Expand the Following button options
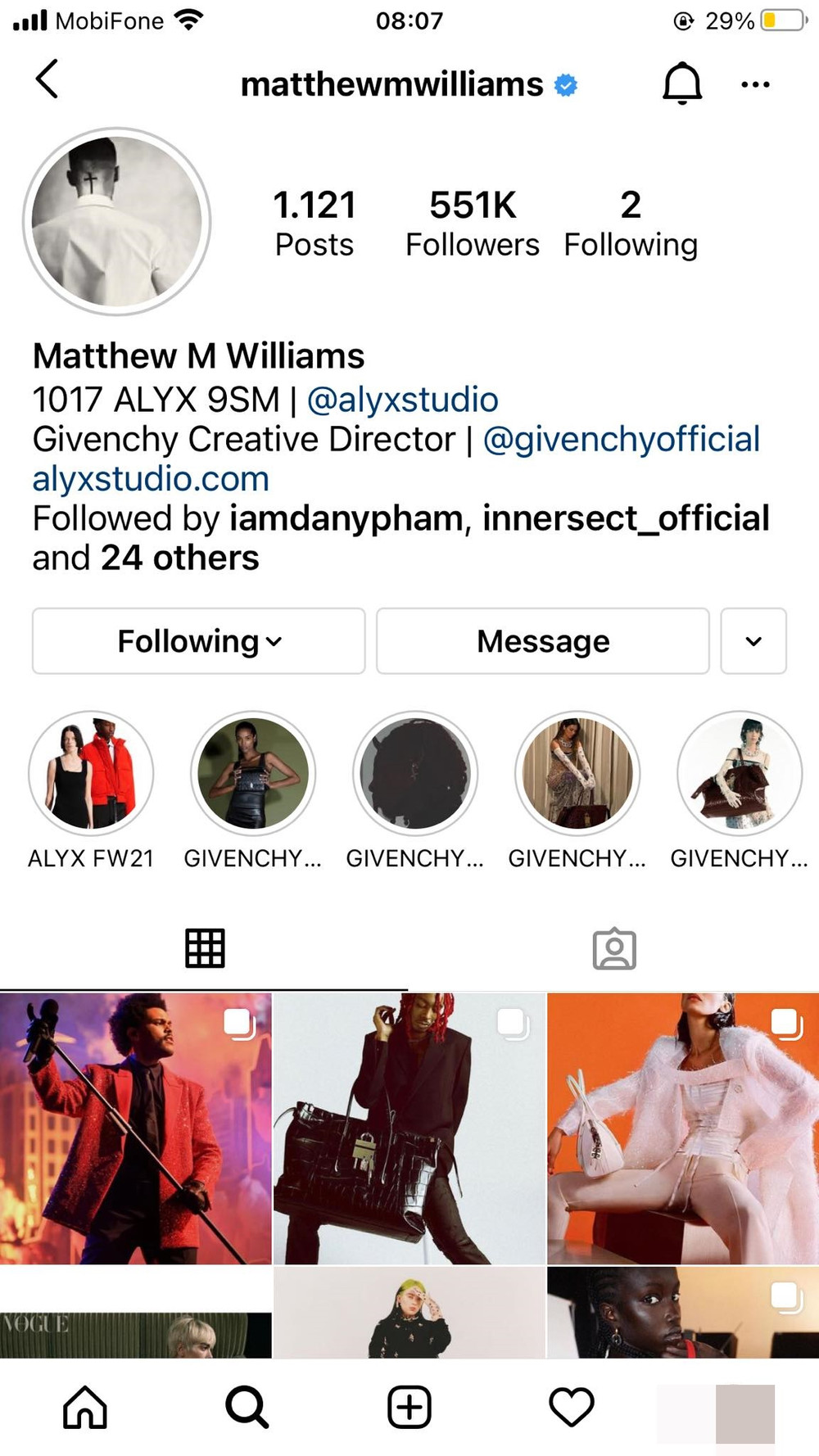 tap(199, 641)
